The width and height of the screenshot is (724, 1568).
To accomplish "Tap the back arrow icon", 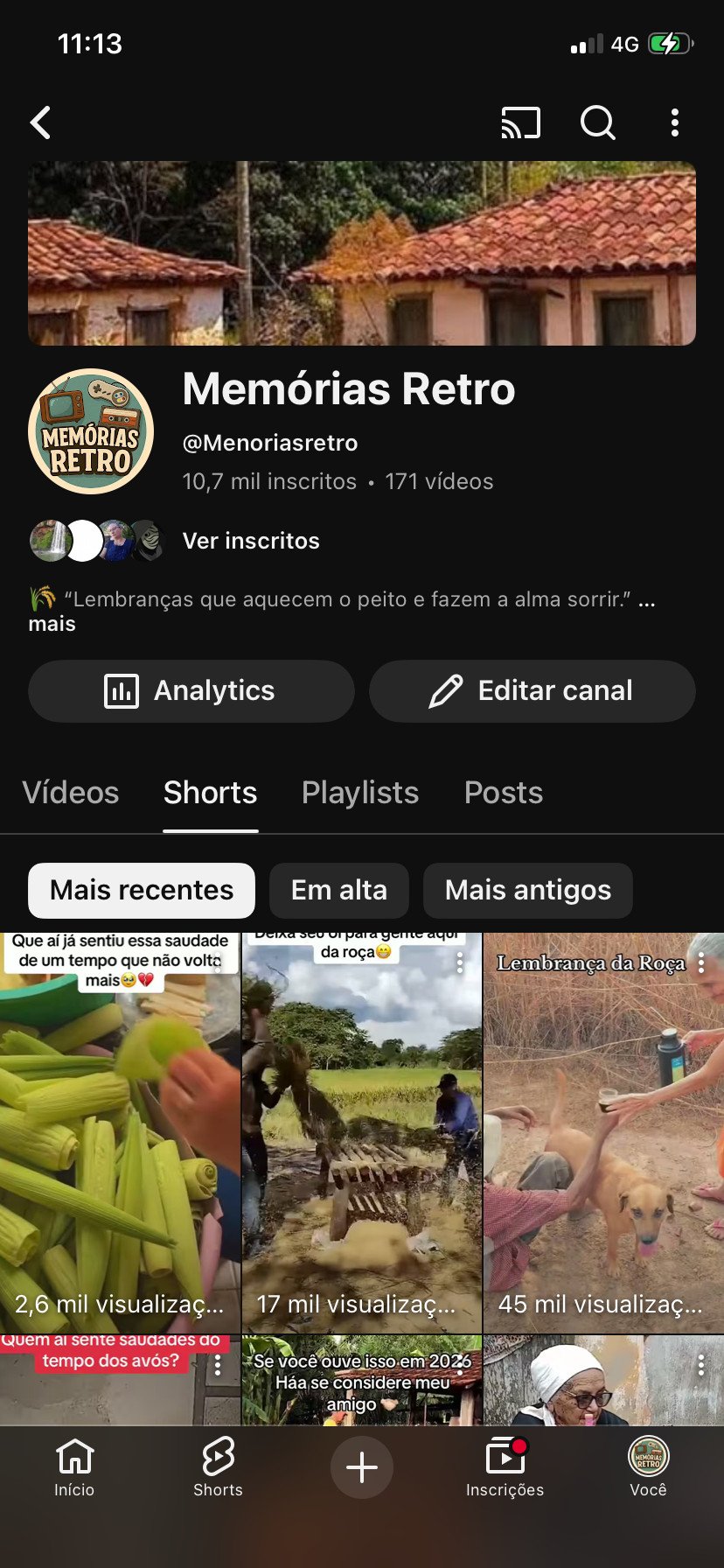I will pyautogui.click(x=40, y=122).
